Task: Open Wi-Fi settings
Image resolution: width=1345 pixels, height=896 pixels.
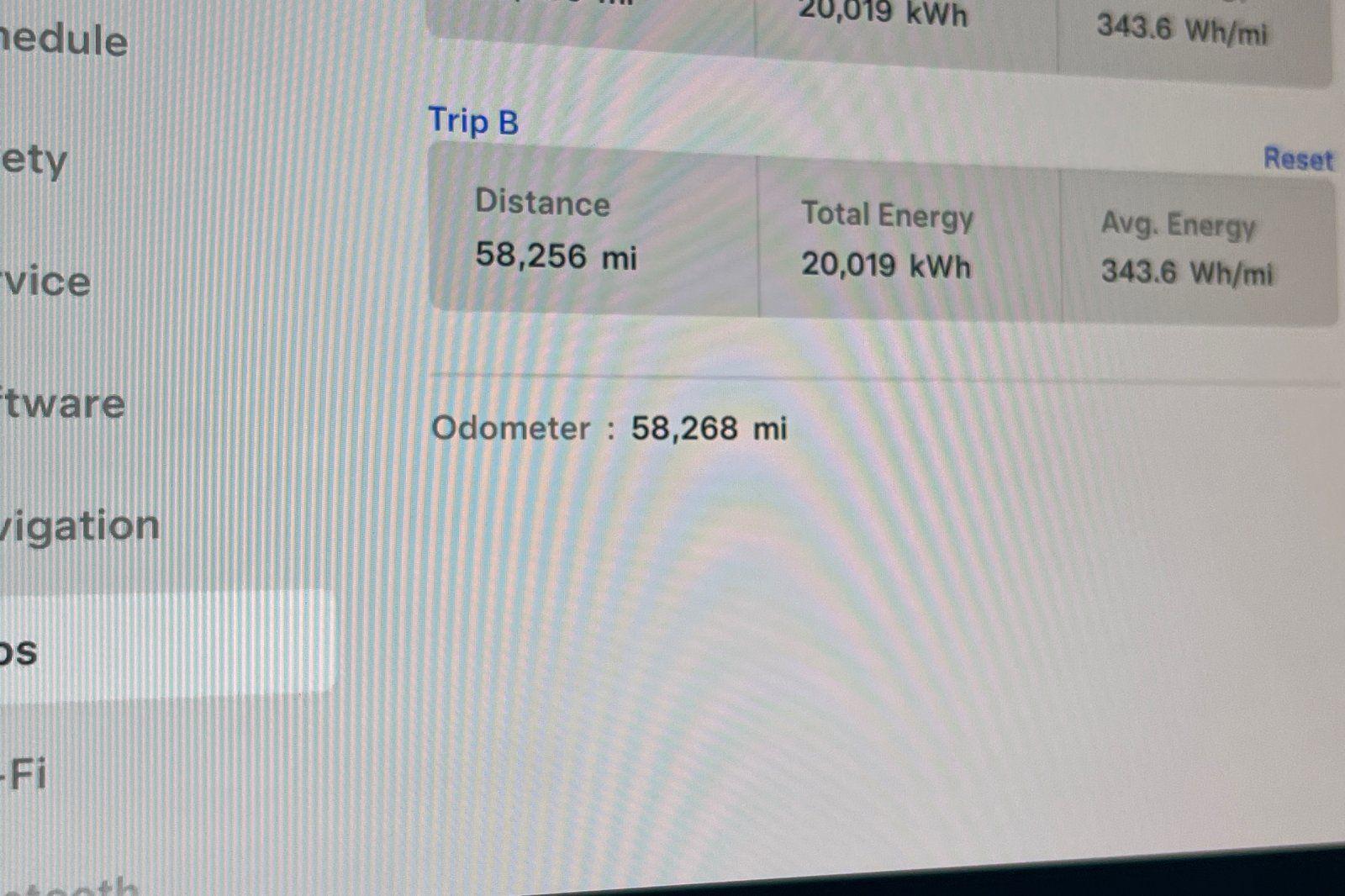Action: (25, 773)
